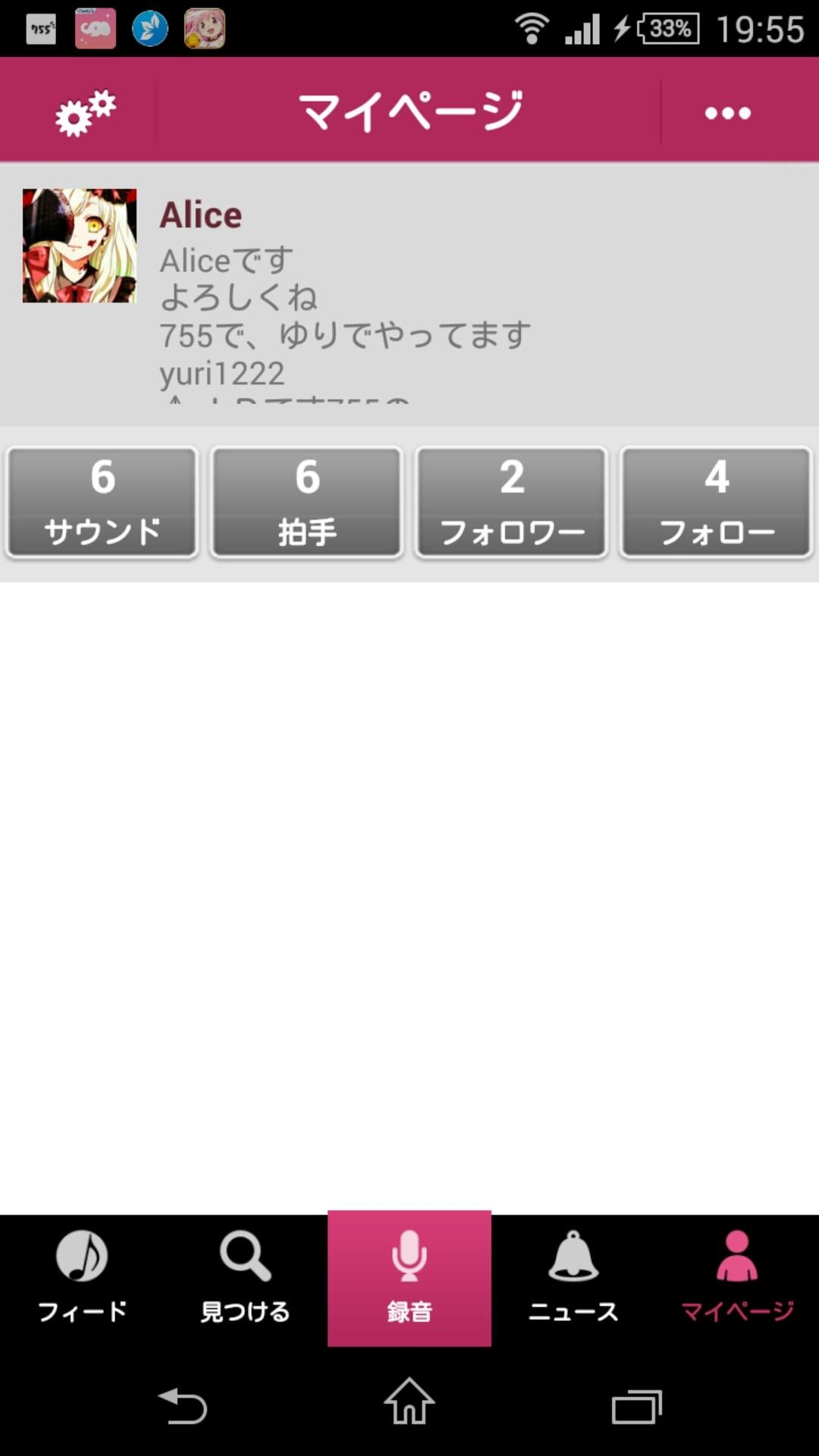This screenshot has width=819, height=1456.
Task: Go to the 見つける search tab
Action: 246,1278
